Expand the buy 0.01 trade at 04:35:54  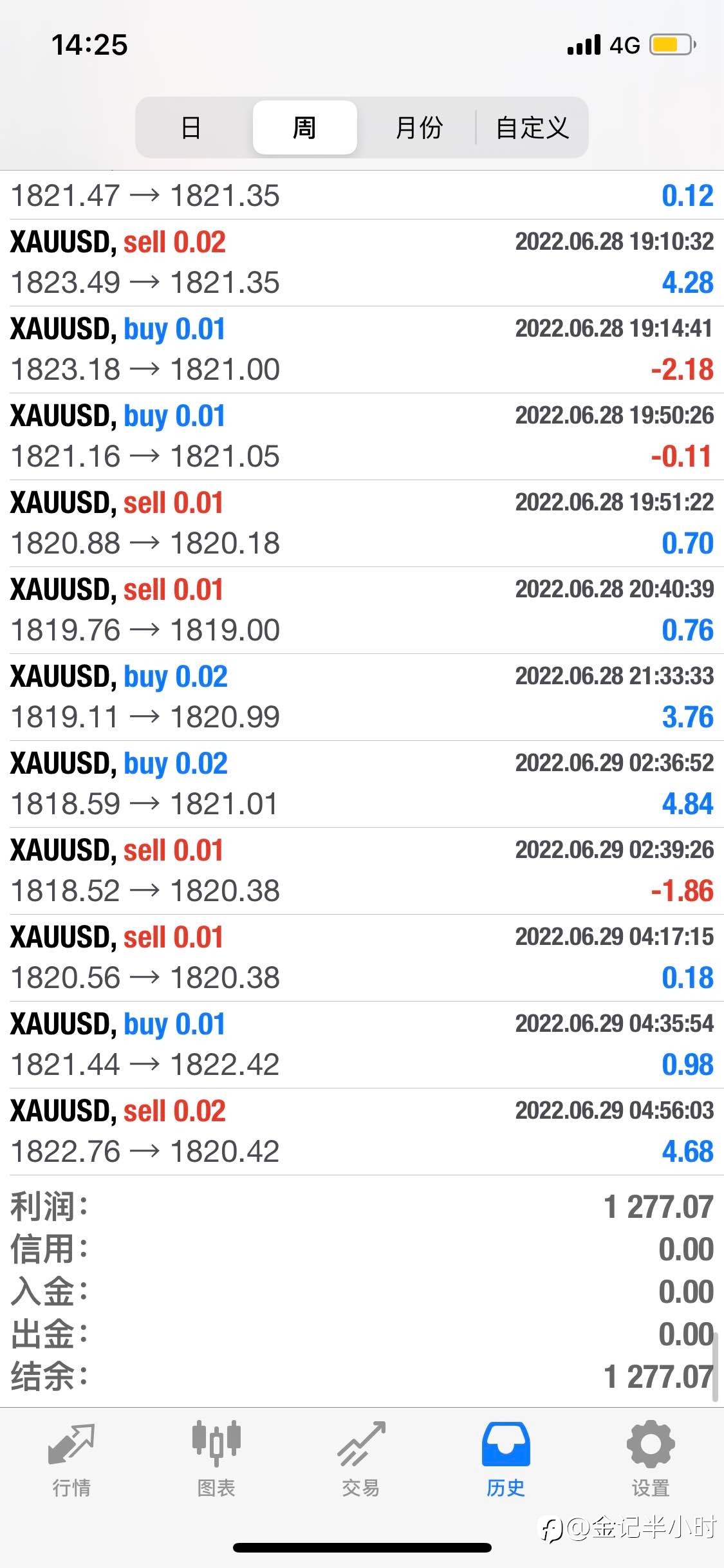362,1045
